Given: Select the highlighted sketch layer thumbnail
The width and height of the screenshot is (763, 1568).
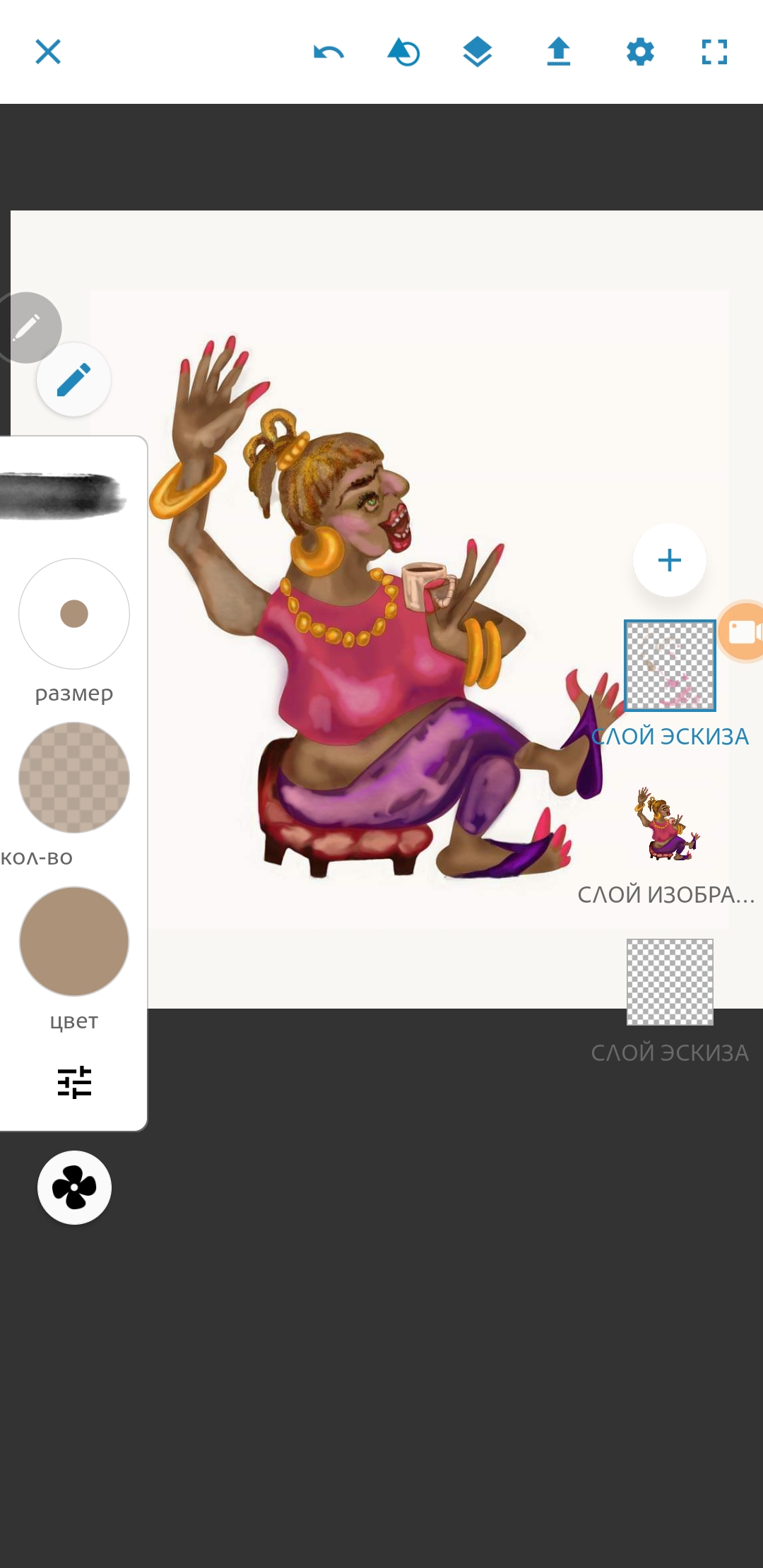Looking at the screenshot, I should click(670, 665).
